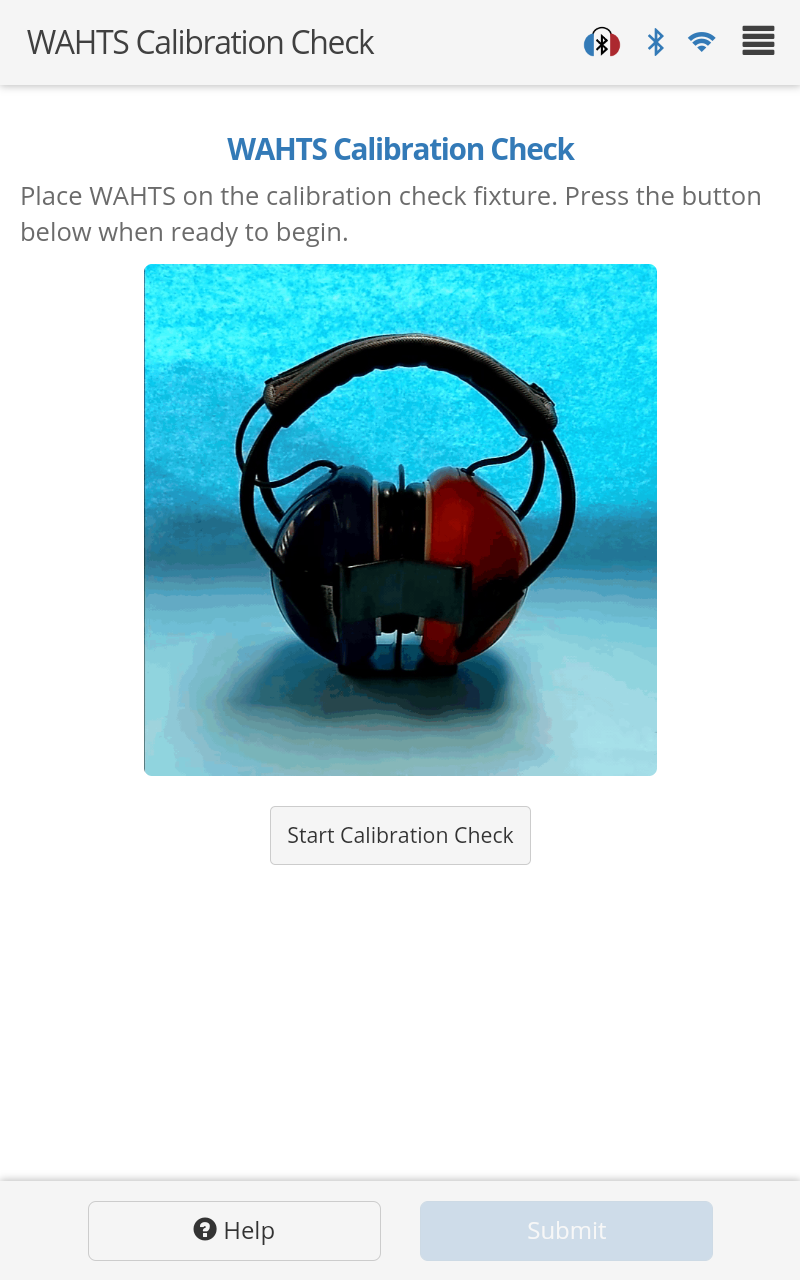Tap the Bluetooth icon

coord(656,42)
